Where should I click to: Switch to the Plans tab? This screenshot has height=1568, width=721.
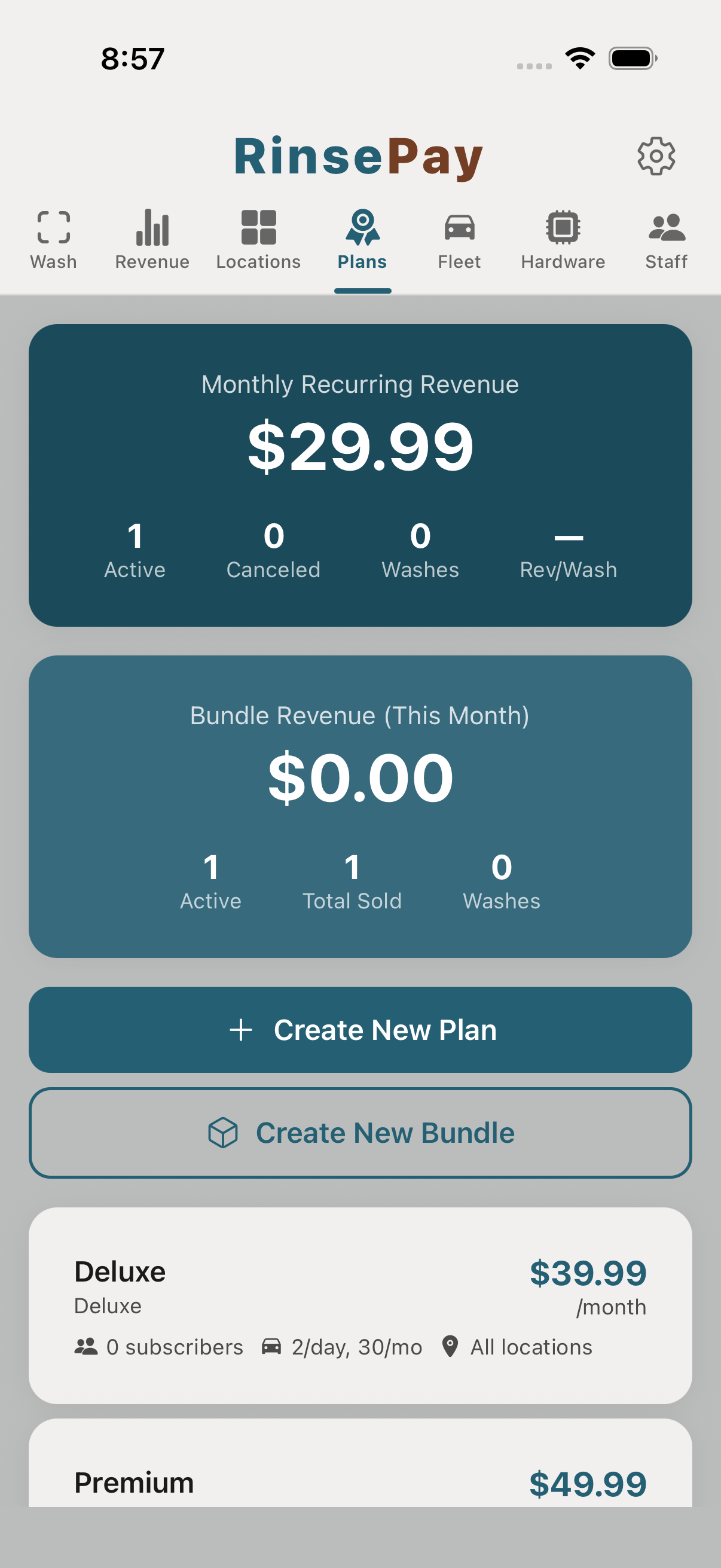[x=363, y=240]
